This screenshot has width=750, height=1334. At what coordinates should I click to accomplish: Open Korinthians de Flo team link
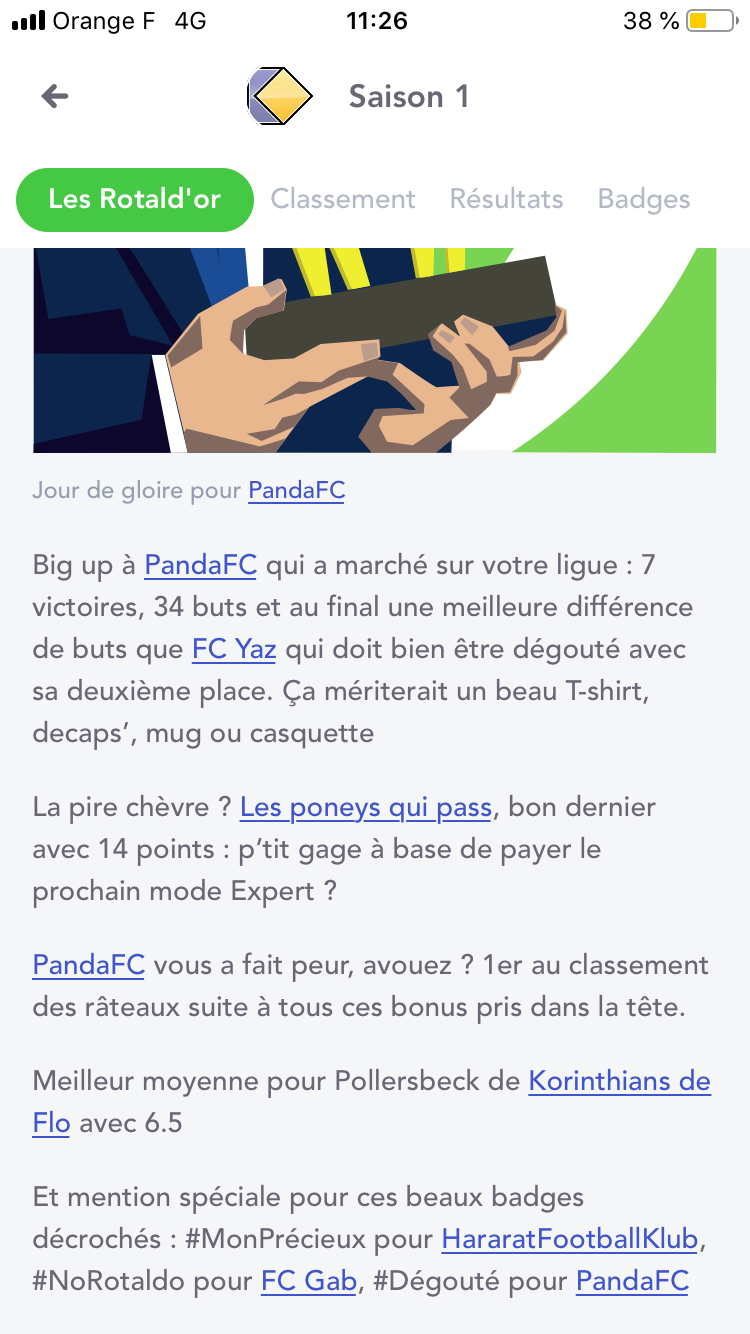pos(619,1081)
